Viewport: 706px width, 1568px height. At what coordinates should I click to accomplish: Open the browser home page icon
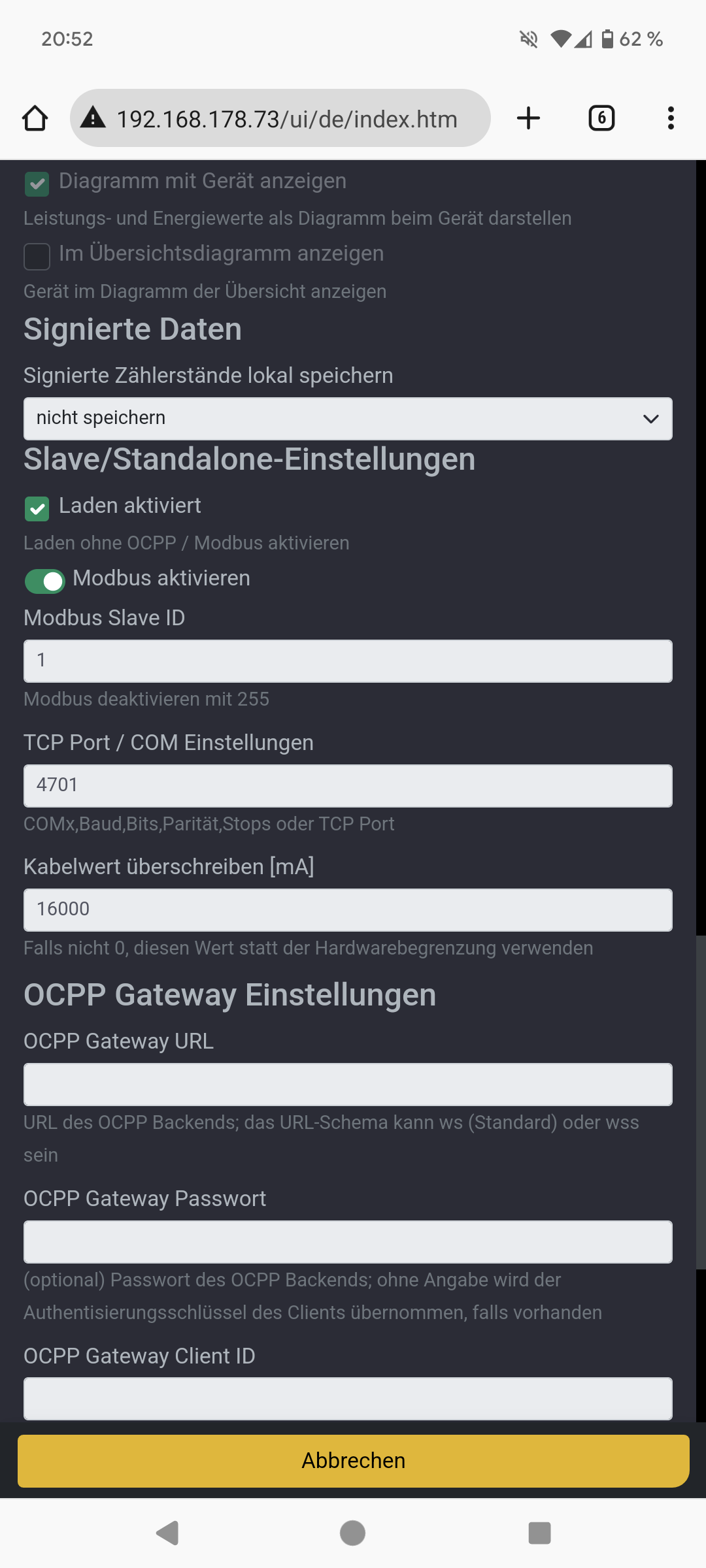click(35, 118)
